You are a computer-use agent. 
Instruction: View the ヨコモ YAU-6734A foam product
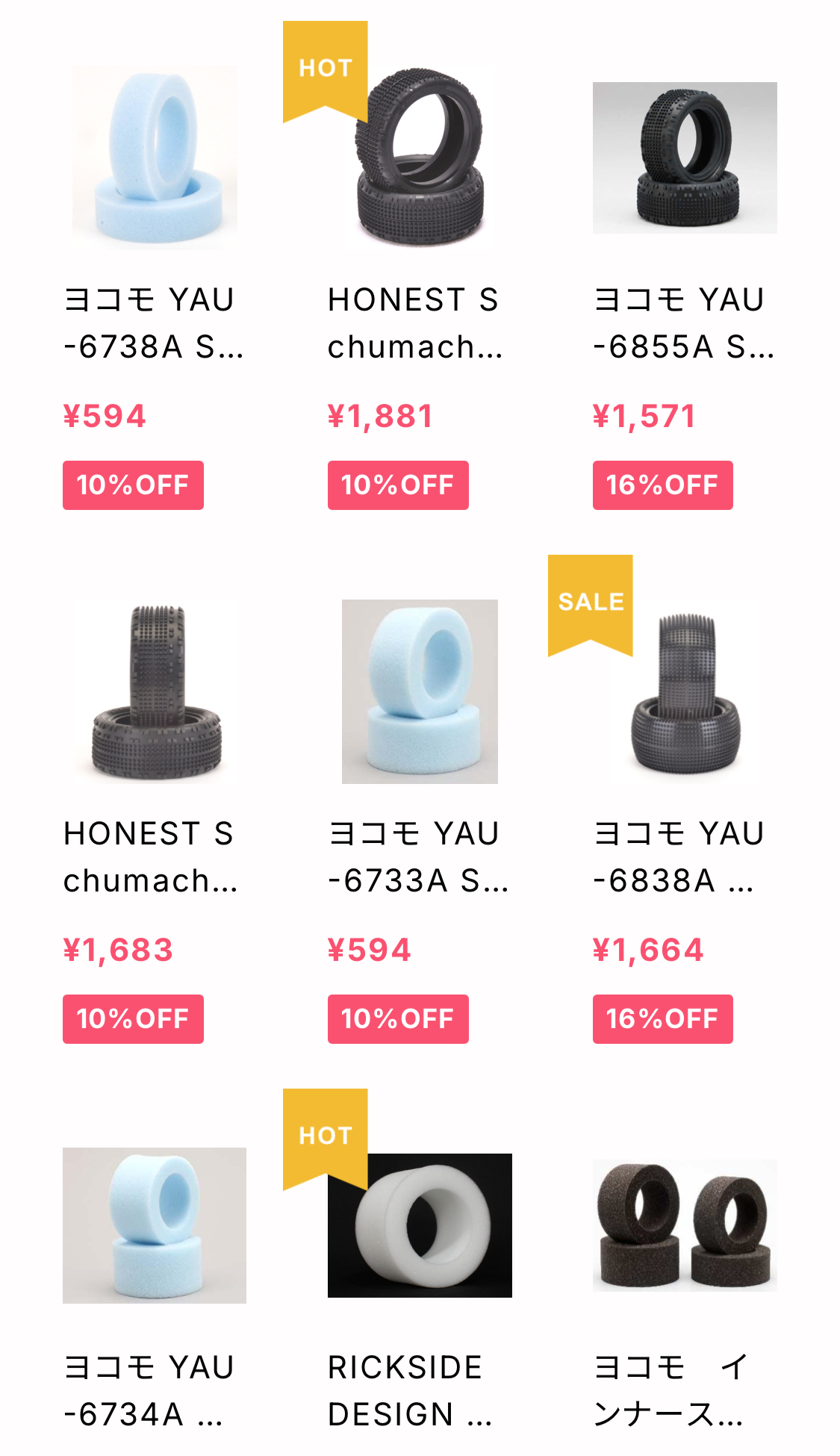(155, 1225)
